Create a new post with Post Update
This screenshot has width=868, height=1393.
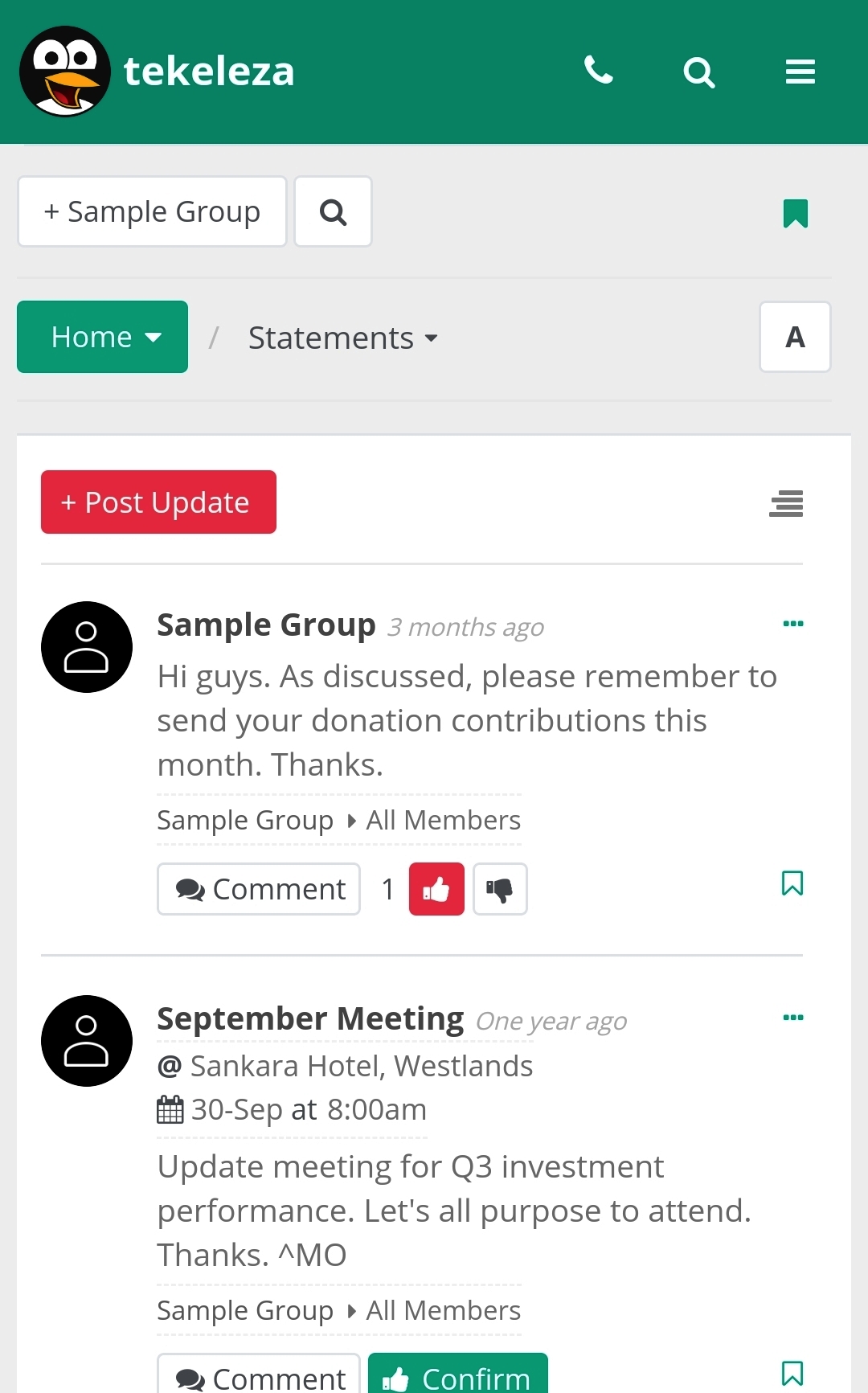pos(158,502)
